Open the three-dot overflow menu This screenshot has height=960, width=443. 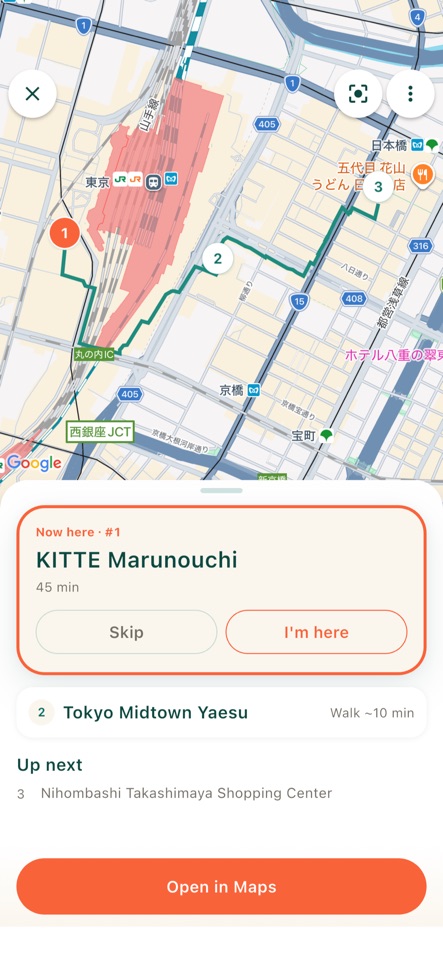[x=410, y=94]
